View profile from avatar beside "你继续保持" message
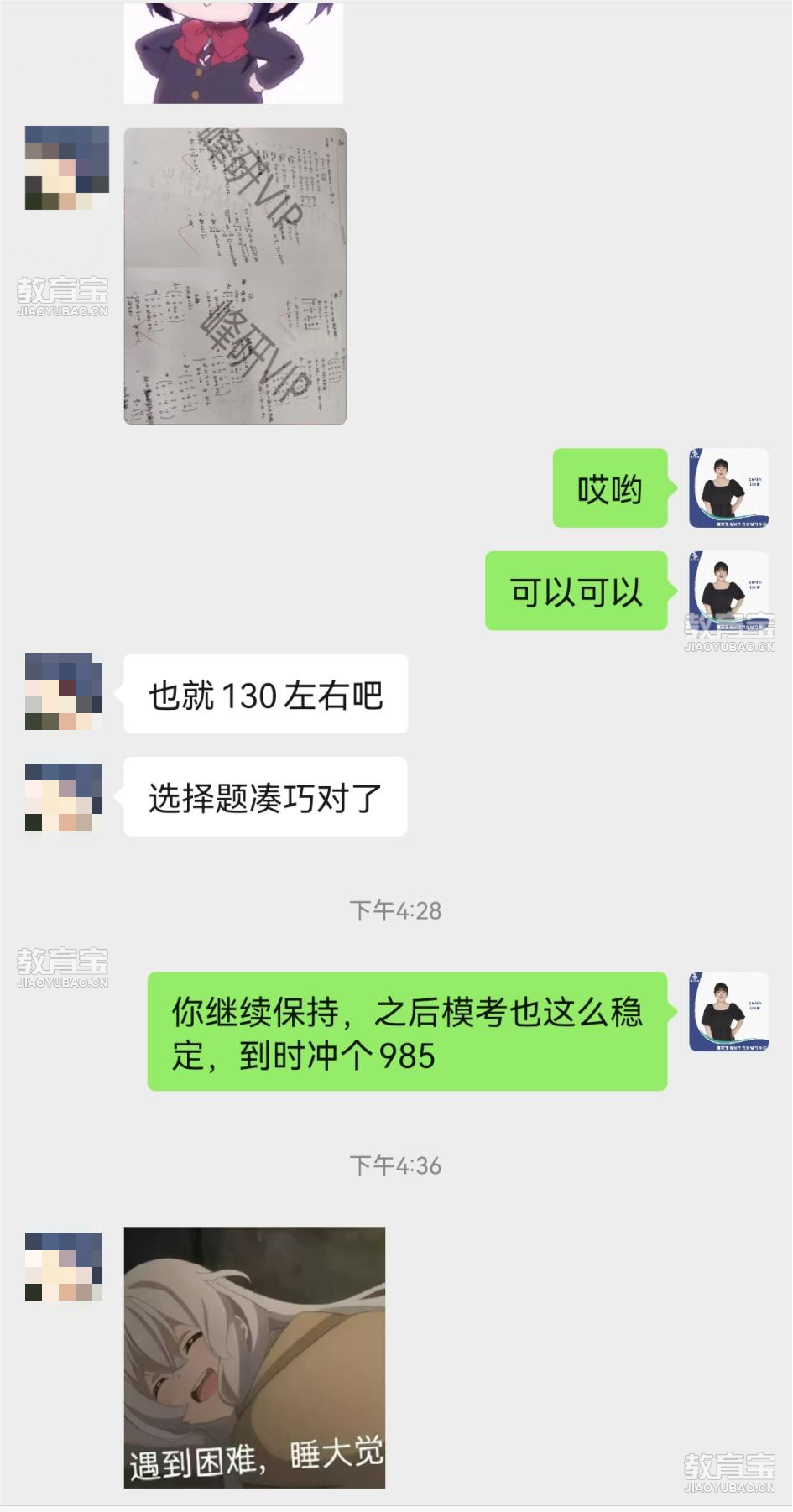This screenshot has height=1512, width=793. [728, 1012]
